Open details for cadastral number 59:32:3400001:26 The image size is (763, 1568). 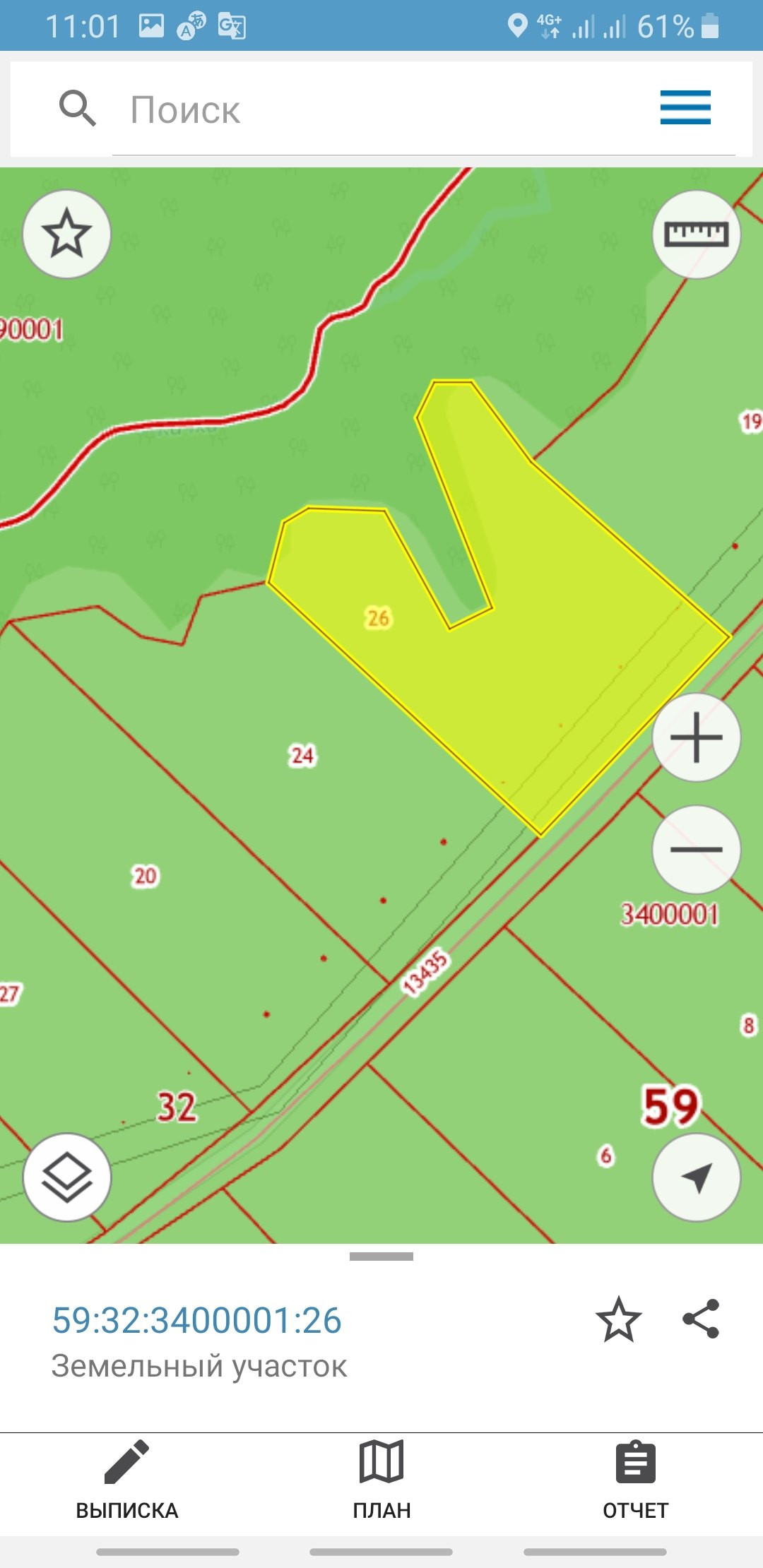click(x=197, y=1321)
